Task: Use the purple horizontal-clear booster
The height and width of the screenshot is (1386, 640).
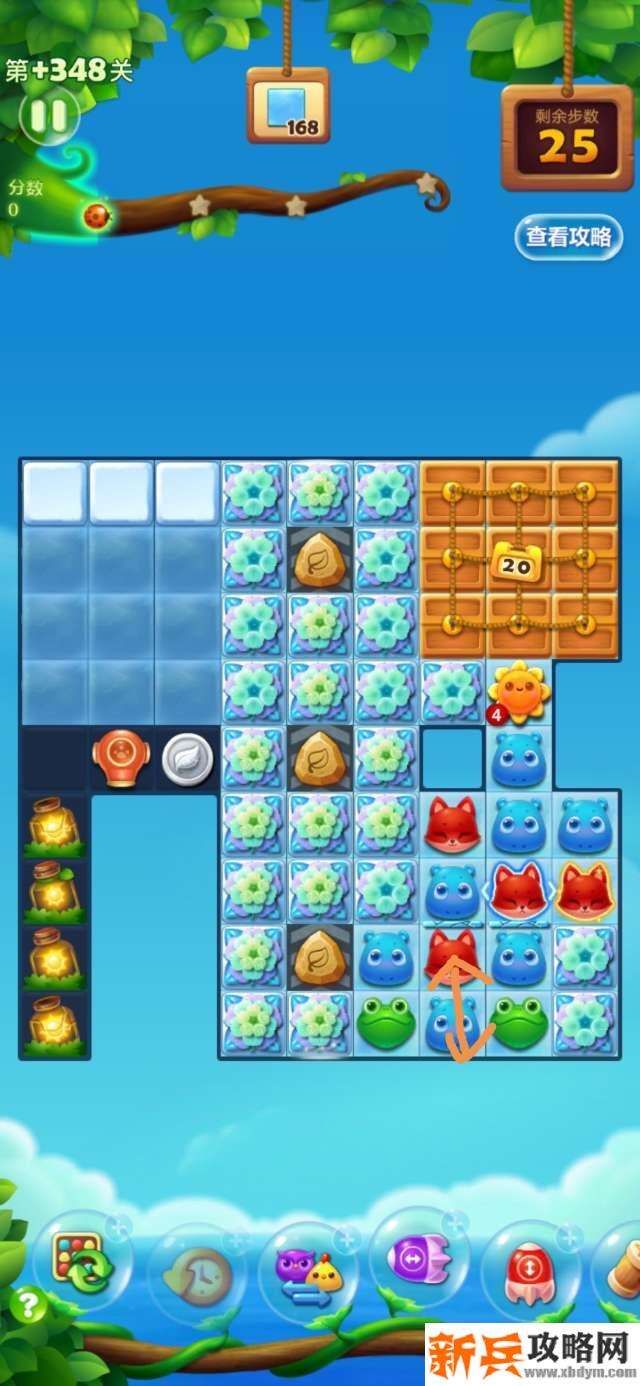Action: point(418,1258)
